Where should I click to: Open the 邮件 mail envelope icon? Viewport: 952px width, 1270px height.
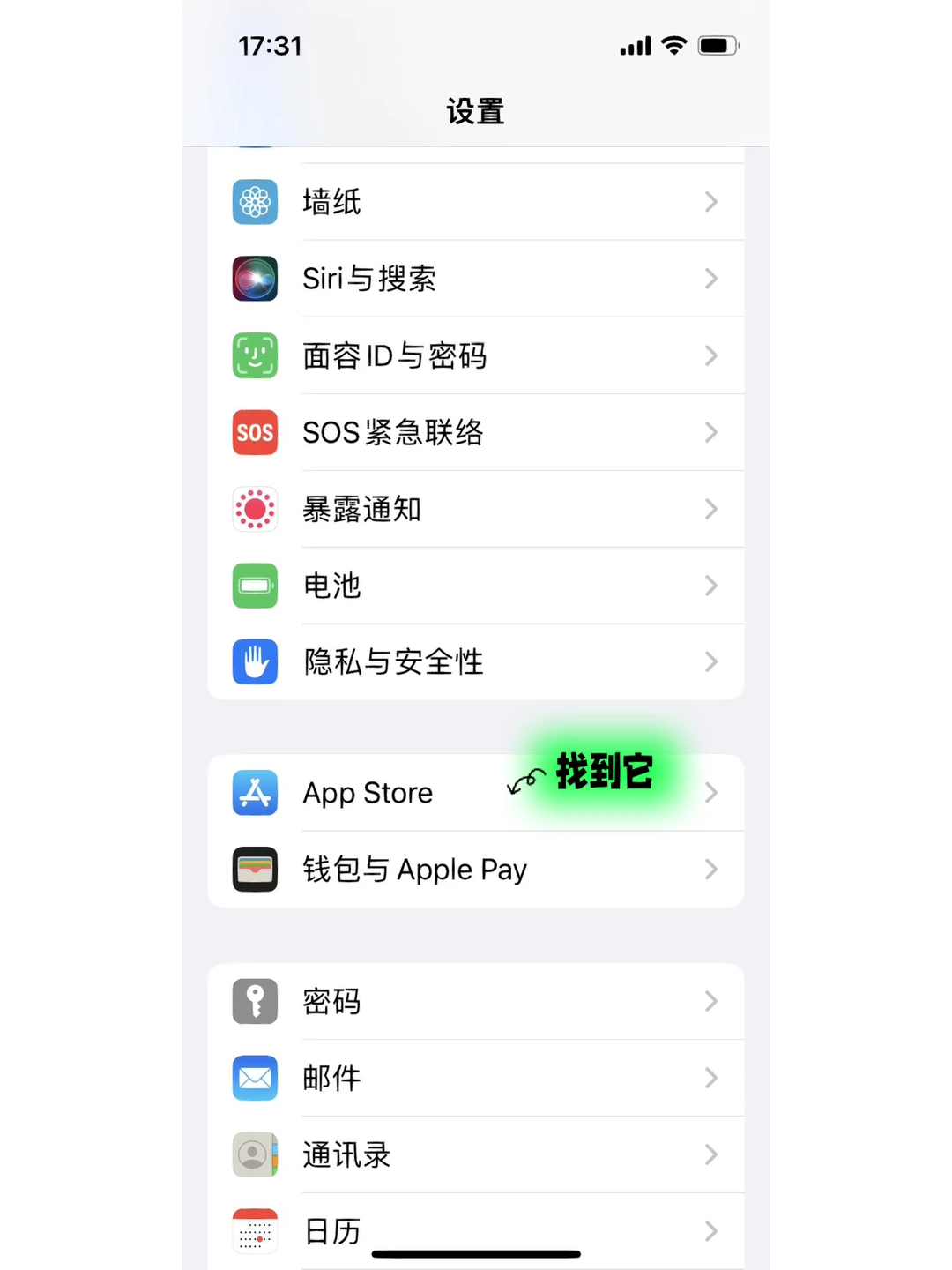coord(255,1078)
